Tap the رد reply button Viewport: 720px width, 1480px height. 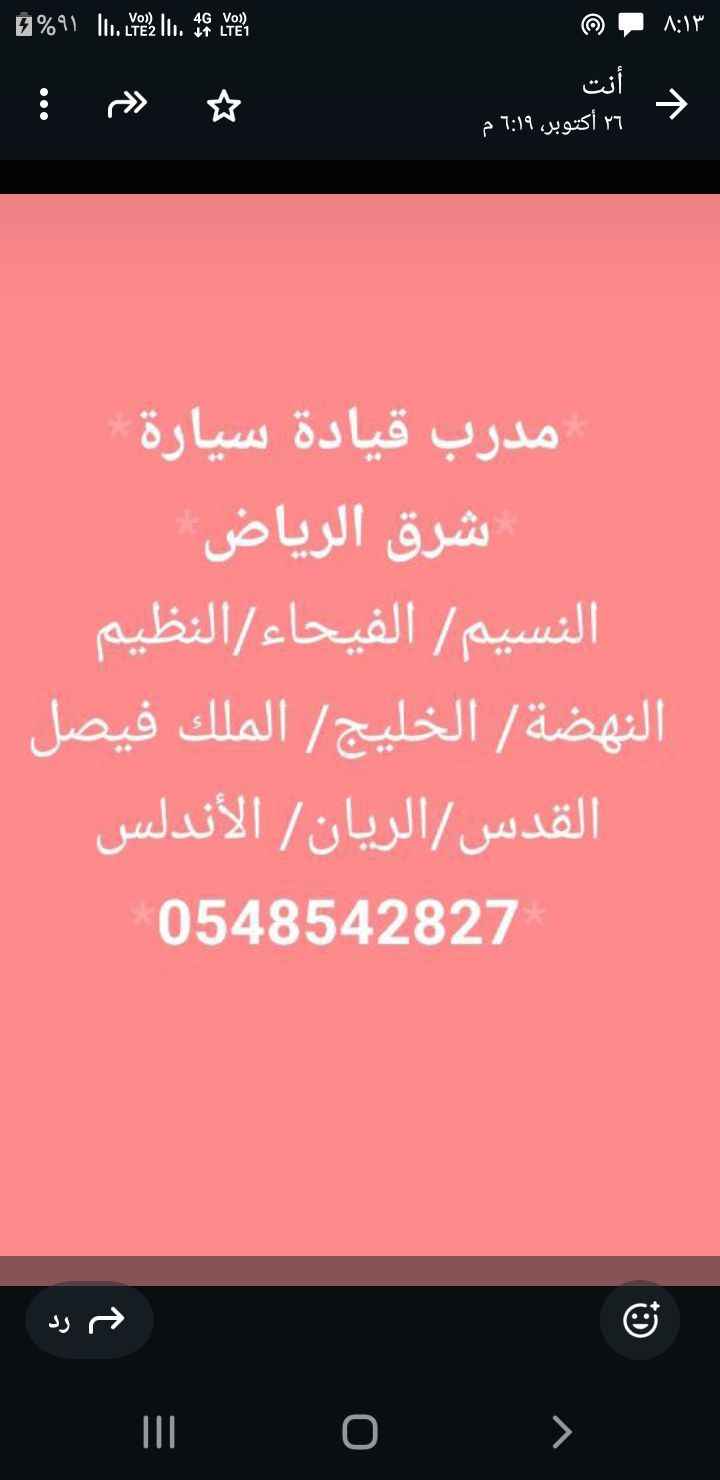(89, 1320)
